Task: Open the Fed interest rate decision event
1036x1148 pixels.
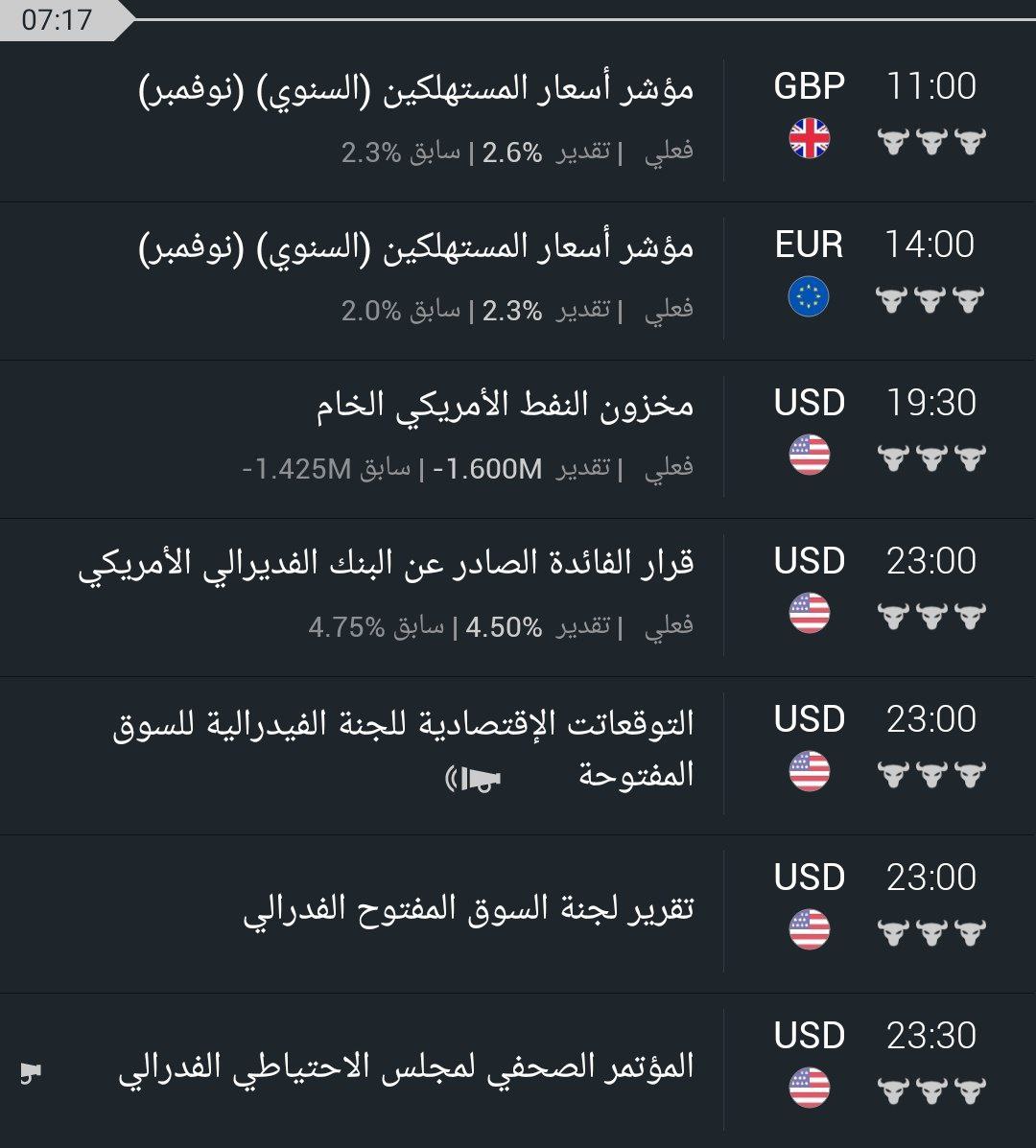Action: tap(387, 564)
